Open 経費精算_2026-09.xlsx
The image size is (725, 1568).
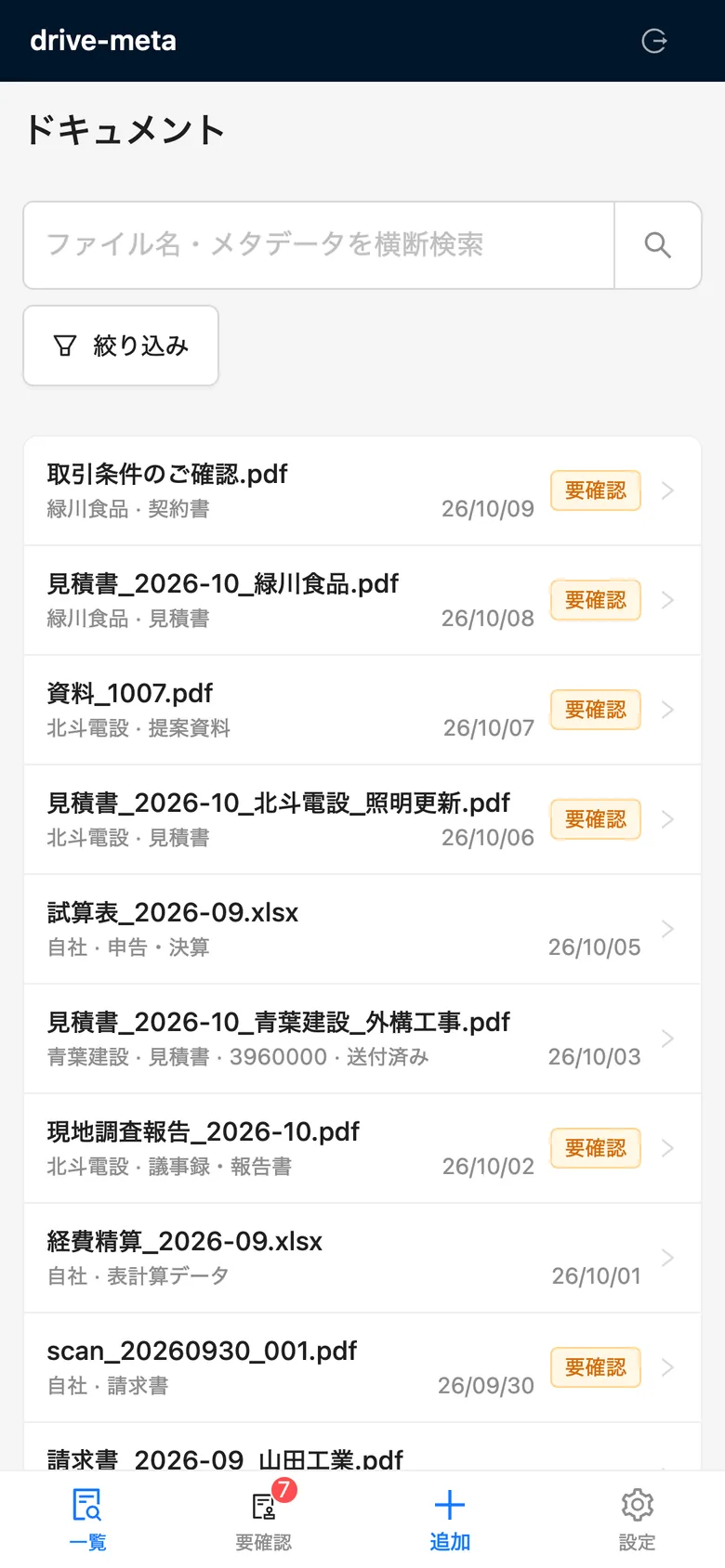pos(362,1258)
